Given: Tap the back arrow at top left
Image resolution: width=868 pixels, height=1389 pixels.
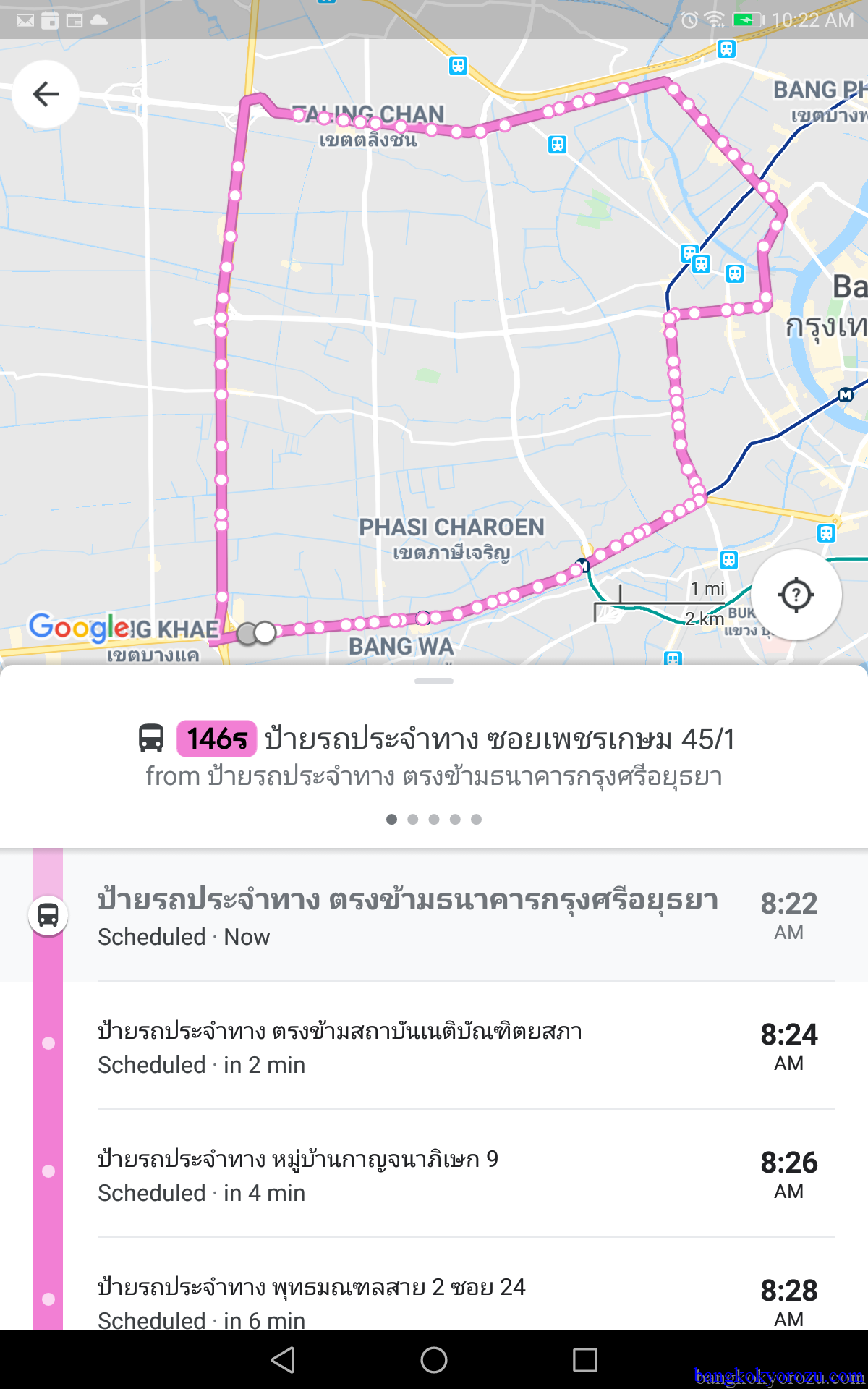Looking at the screenshot, I should tap(45, 93).
